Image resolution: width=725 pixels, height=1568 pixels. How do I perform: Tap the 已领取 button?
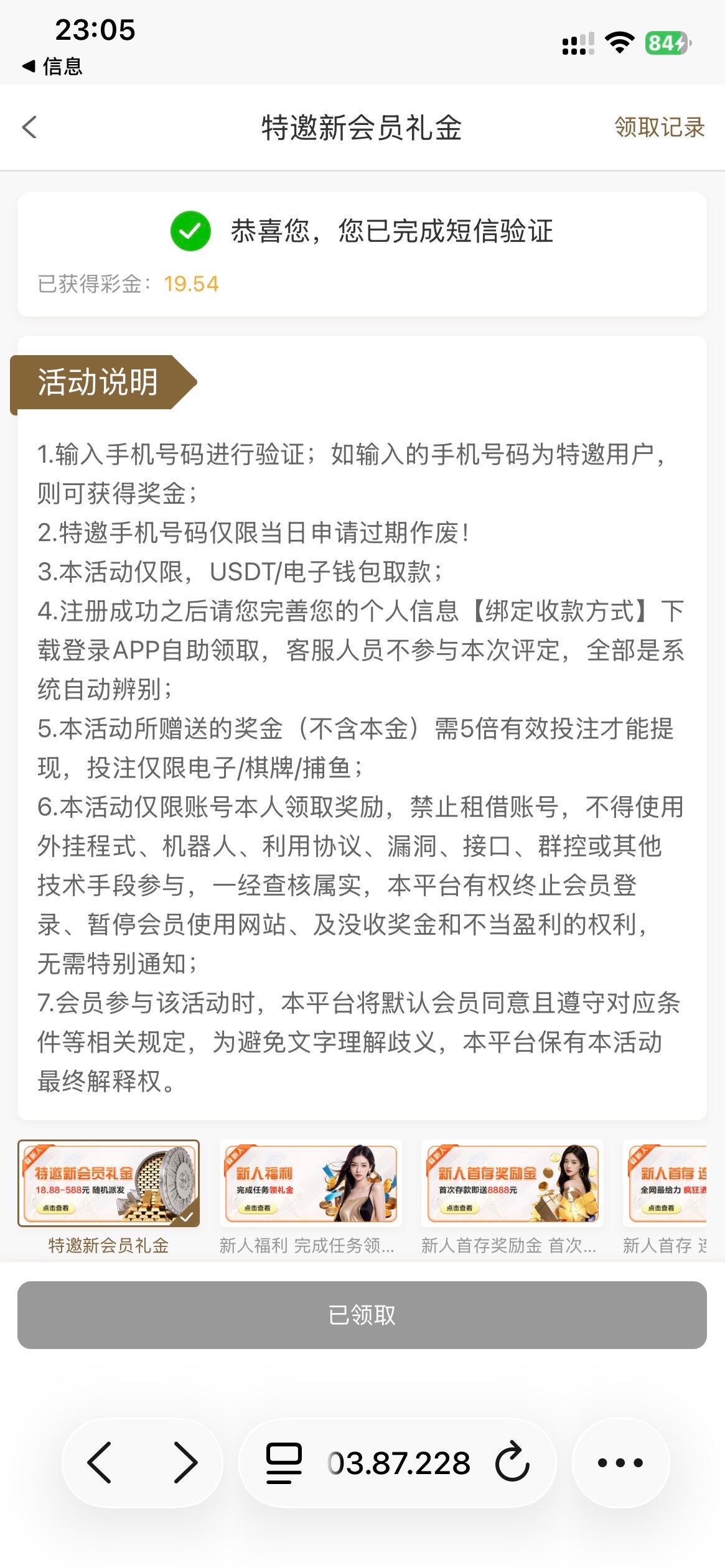coord(362,1315)
